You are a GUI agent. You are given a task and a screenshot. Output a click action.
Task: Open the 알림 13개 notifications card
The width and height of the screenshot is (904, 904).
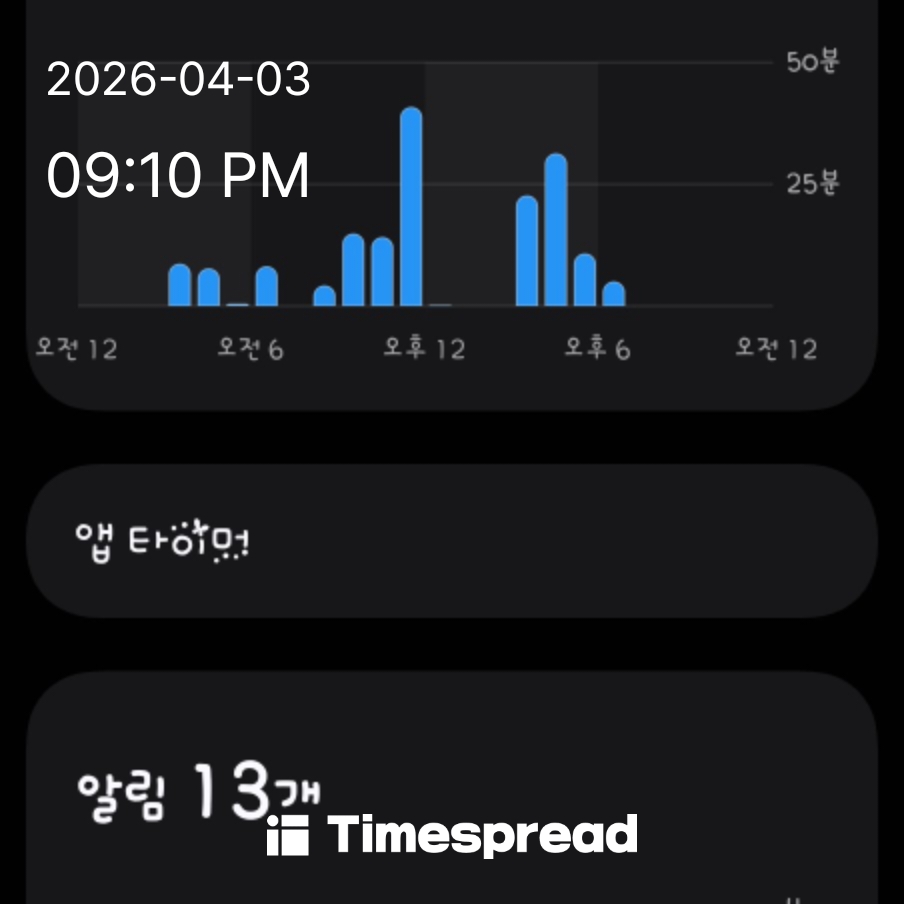450,780
